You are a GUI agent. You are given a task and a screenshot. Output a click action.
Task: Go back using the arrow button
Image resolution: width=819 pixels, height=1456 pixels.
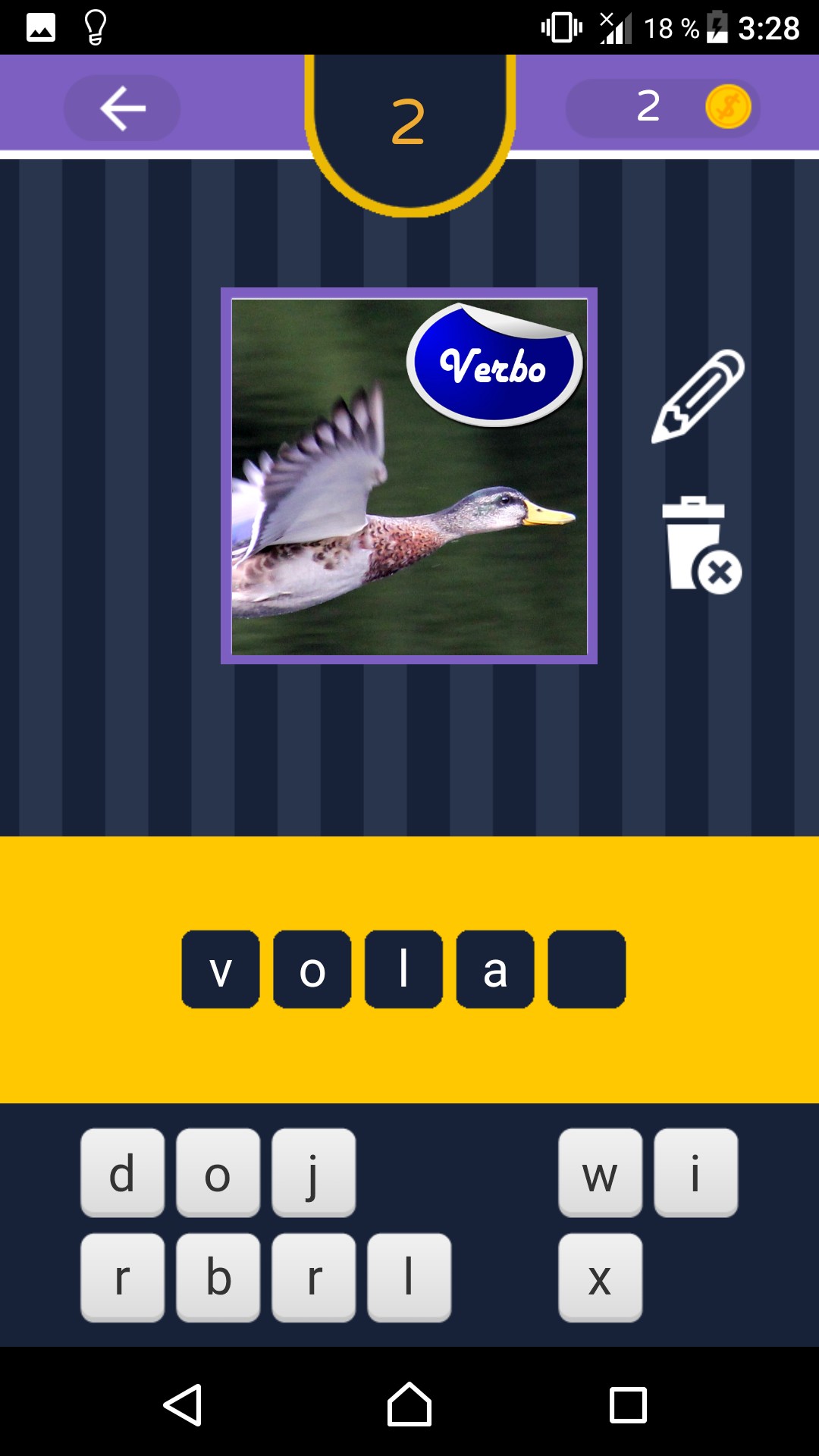(122, 108)
